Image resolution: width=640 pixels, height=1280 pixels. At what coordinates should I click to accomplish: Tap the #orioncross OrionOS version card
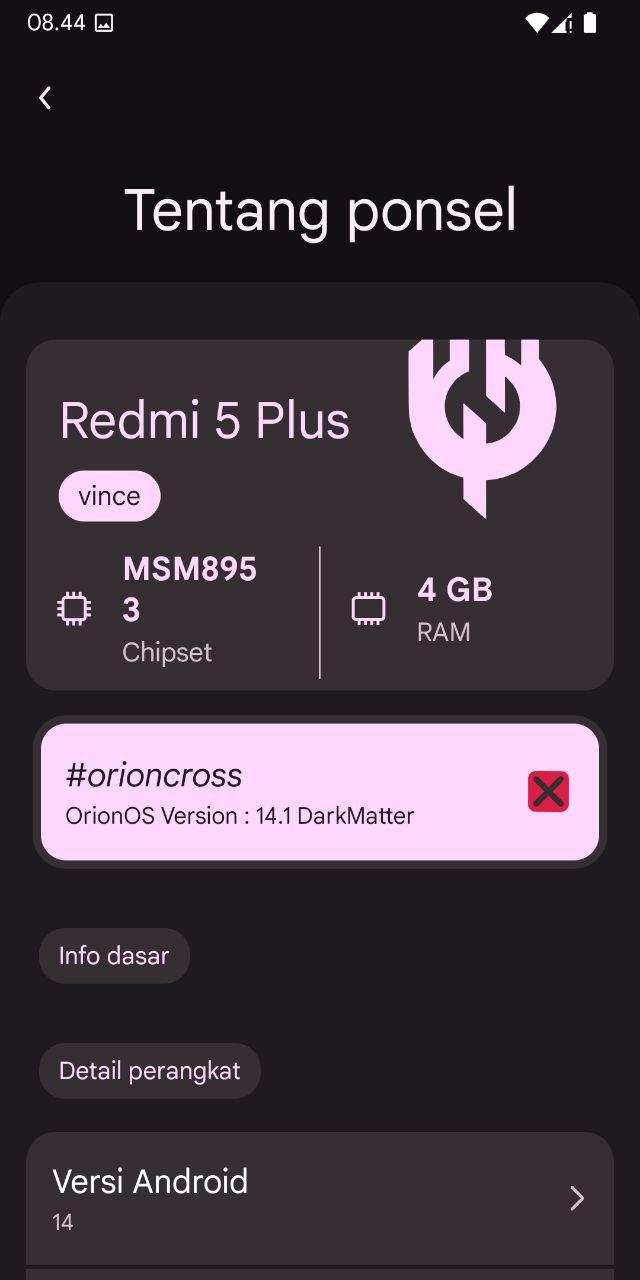(320, 792)
